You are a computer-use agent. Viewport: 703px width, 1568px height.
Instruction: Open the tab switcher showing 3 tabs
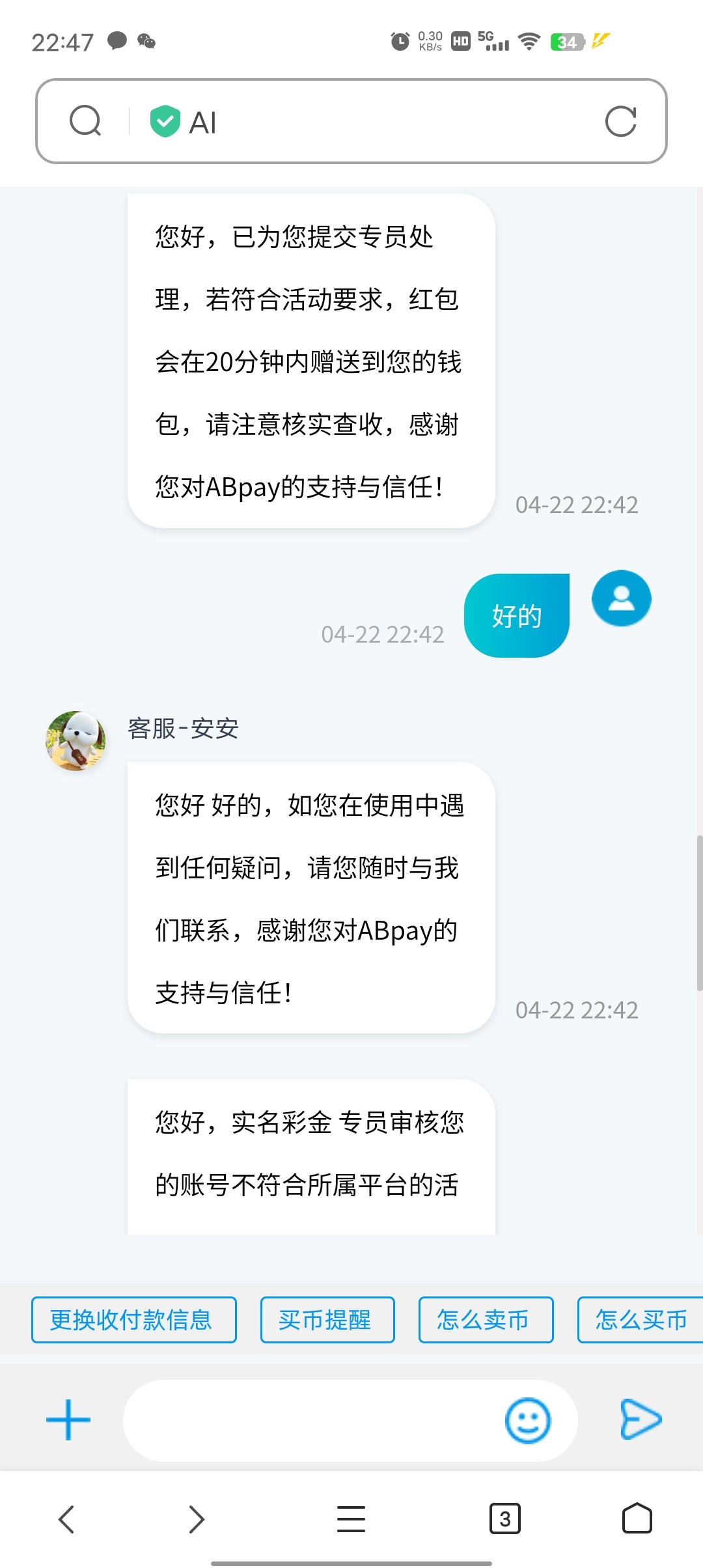coord(504,1519)
